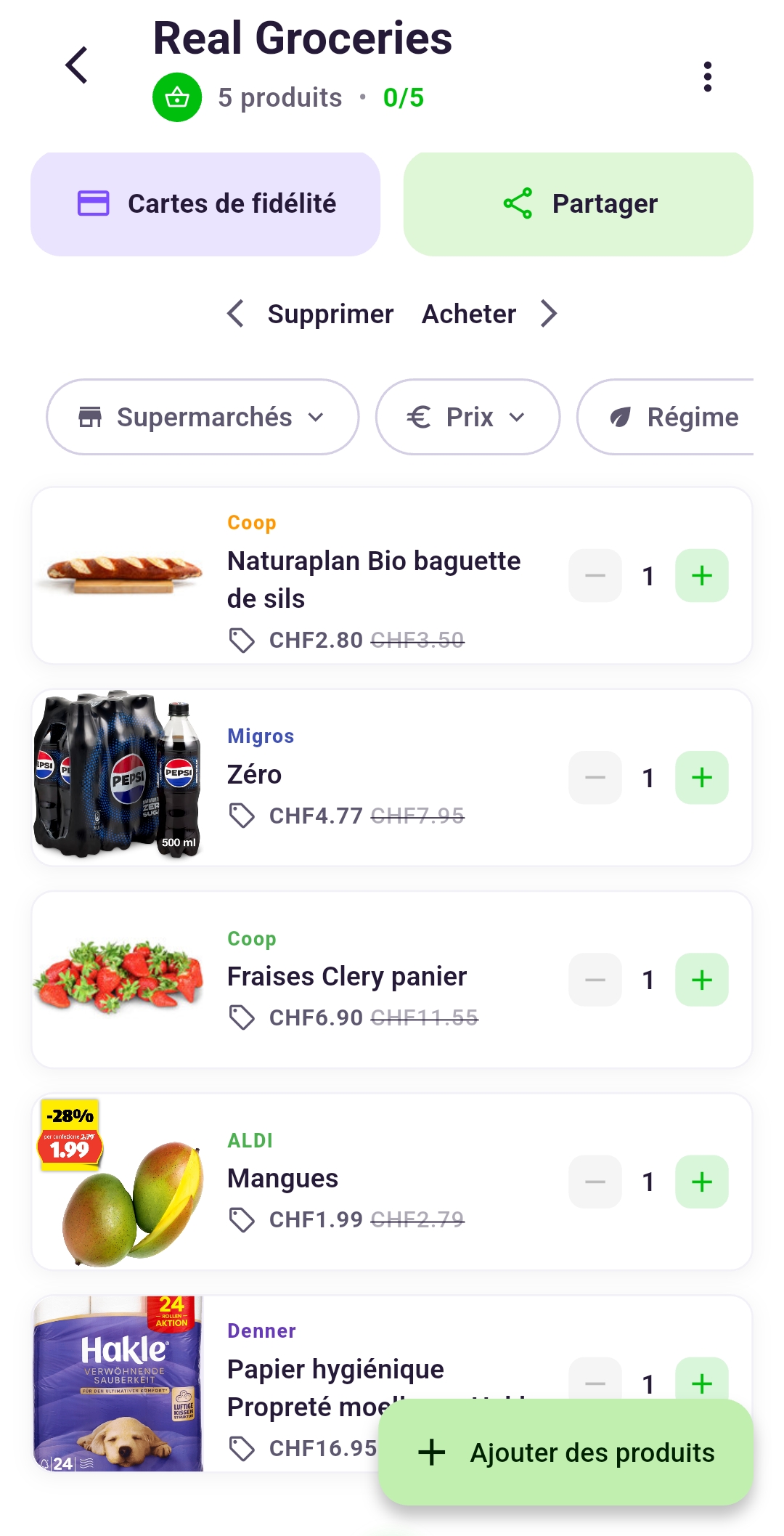The image size is (784, 1536).
Task: Click the 0/5 progress indicator
Action: tap(404, 97)
